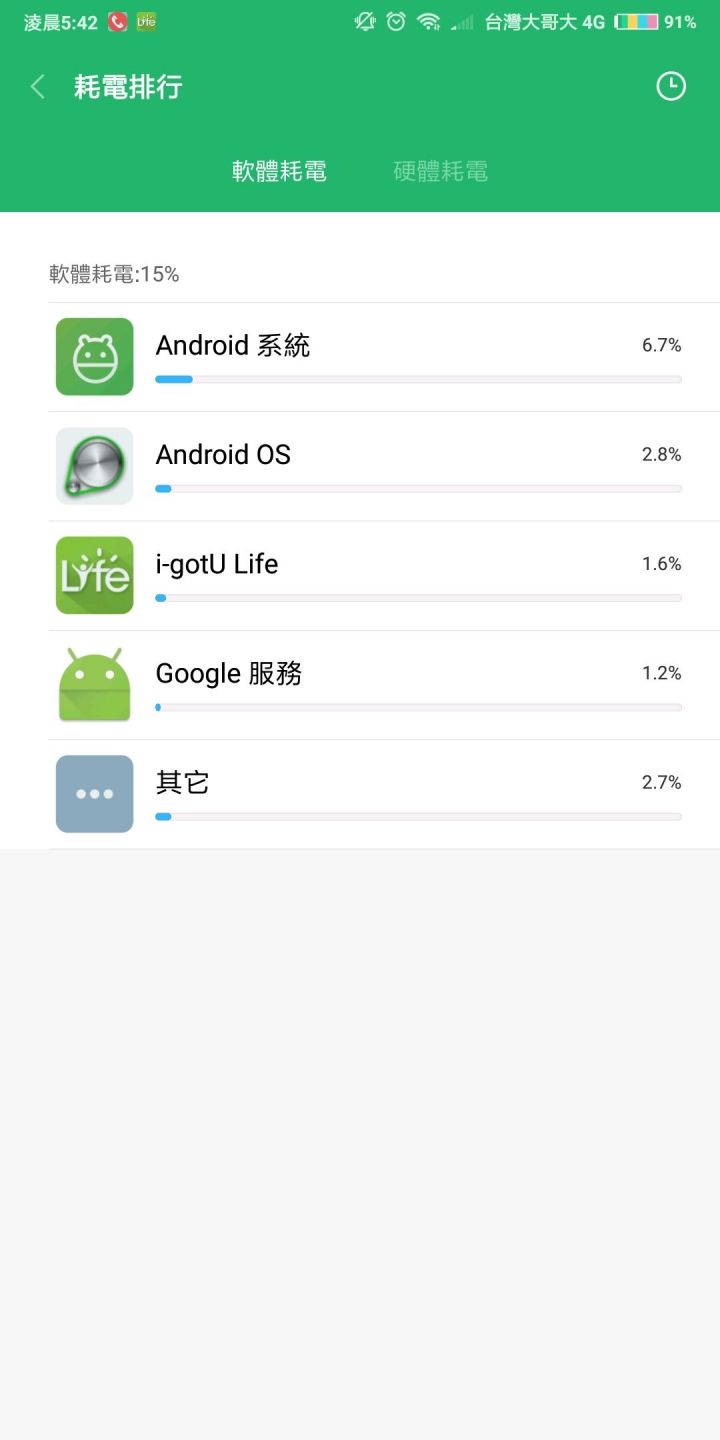Image resolution: width=720 pixels, height=1440 pixels.
Task: Expand the 其它 row
Action: (x=384, y=795)
